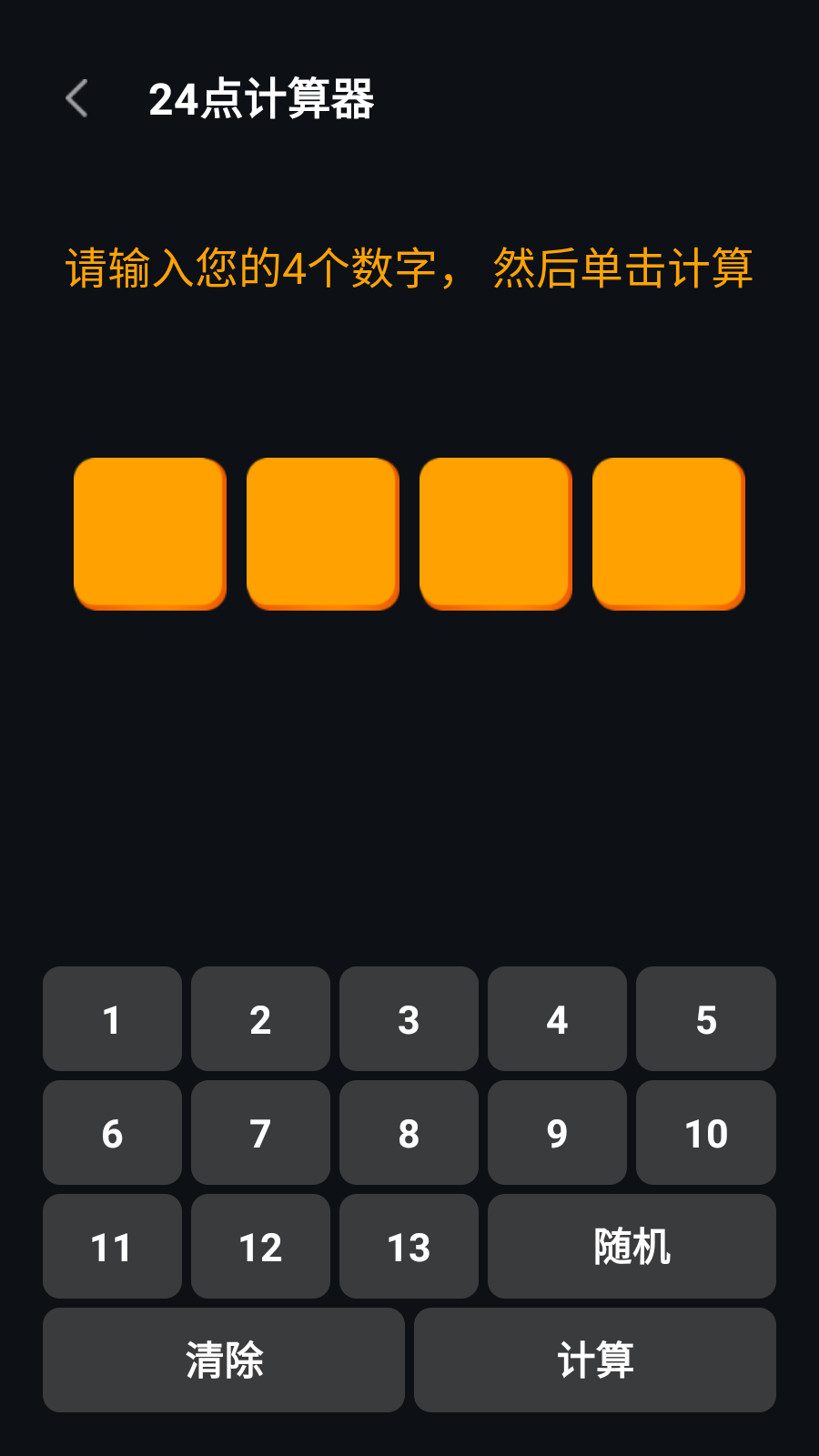Enter number 1 on the keypad
Viewport: 819px width, 1456px height.
[112, 1019]
